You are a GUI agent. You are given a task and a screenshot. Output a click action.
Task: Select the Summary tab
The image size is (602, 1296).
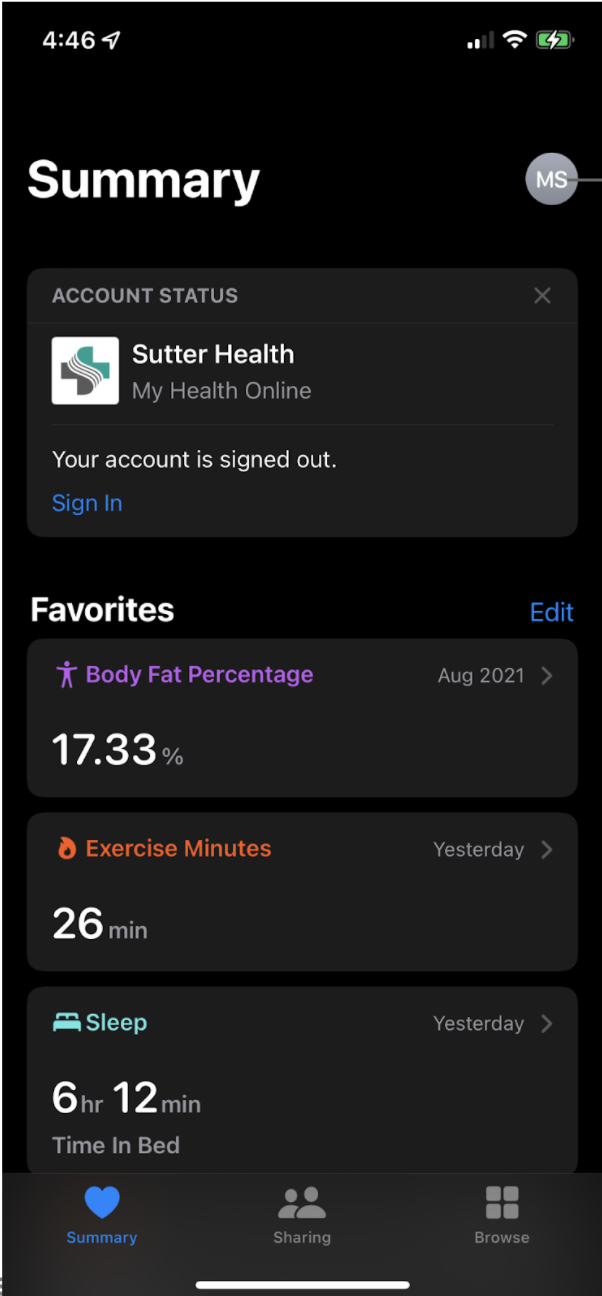point(101,1214)
